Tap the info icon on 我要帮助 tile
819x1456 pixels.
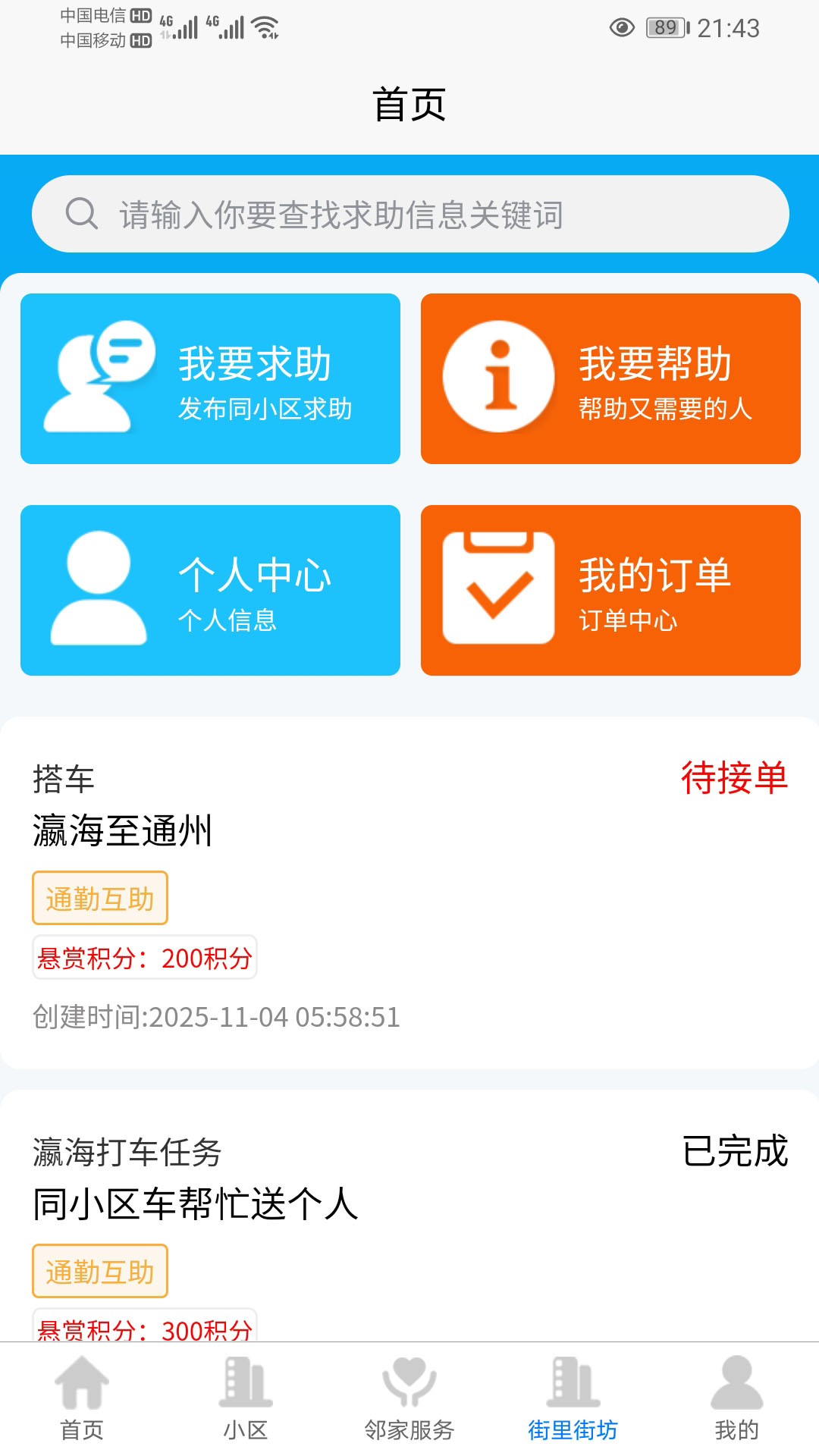point(498,377)
